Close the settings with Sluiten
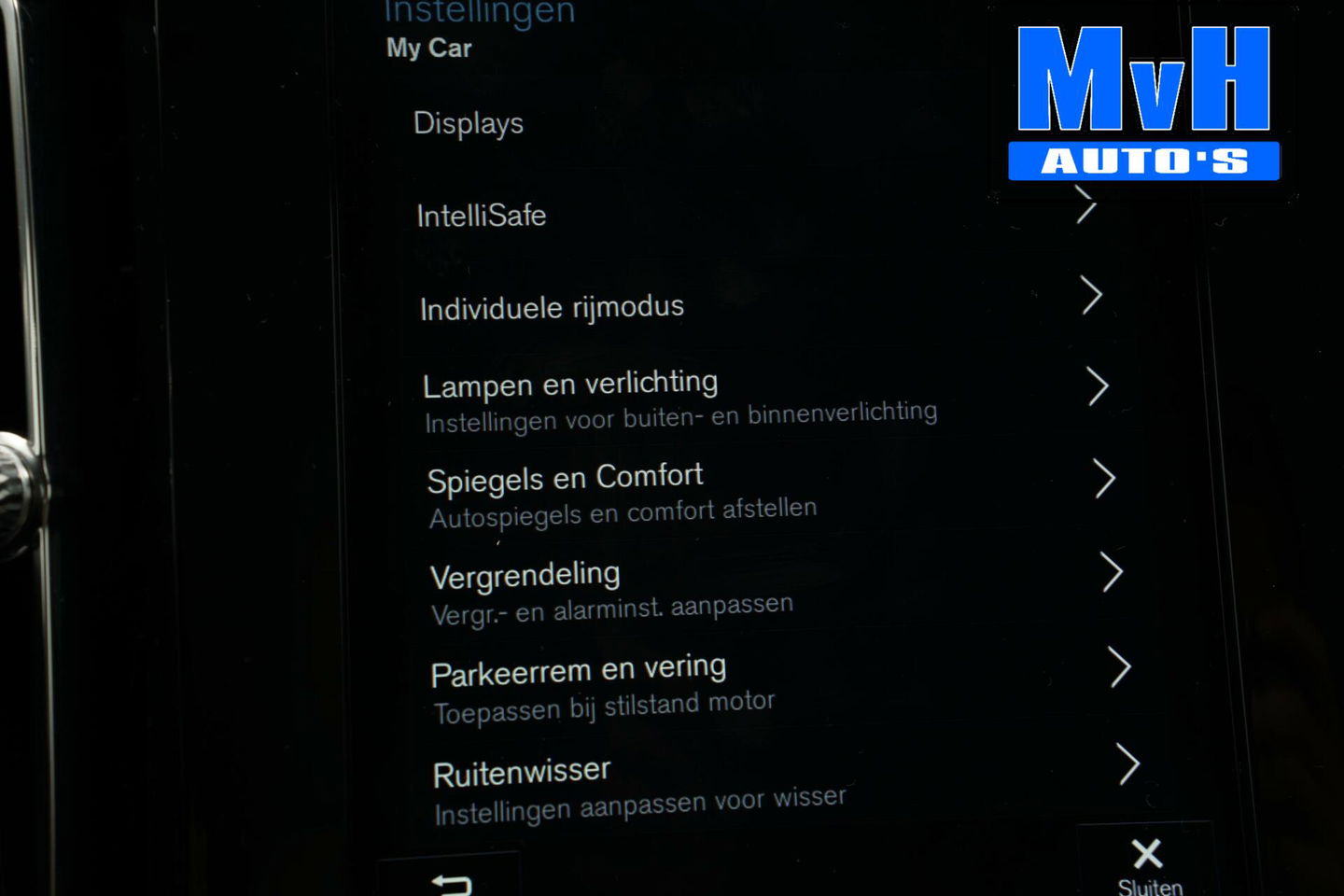Screen dimensions: 1344x896 tap(1148, 864)
